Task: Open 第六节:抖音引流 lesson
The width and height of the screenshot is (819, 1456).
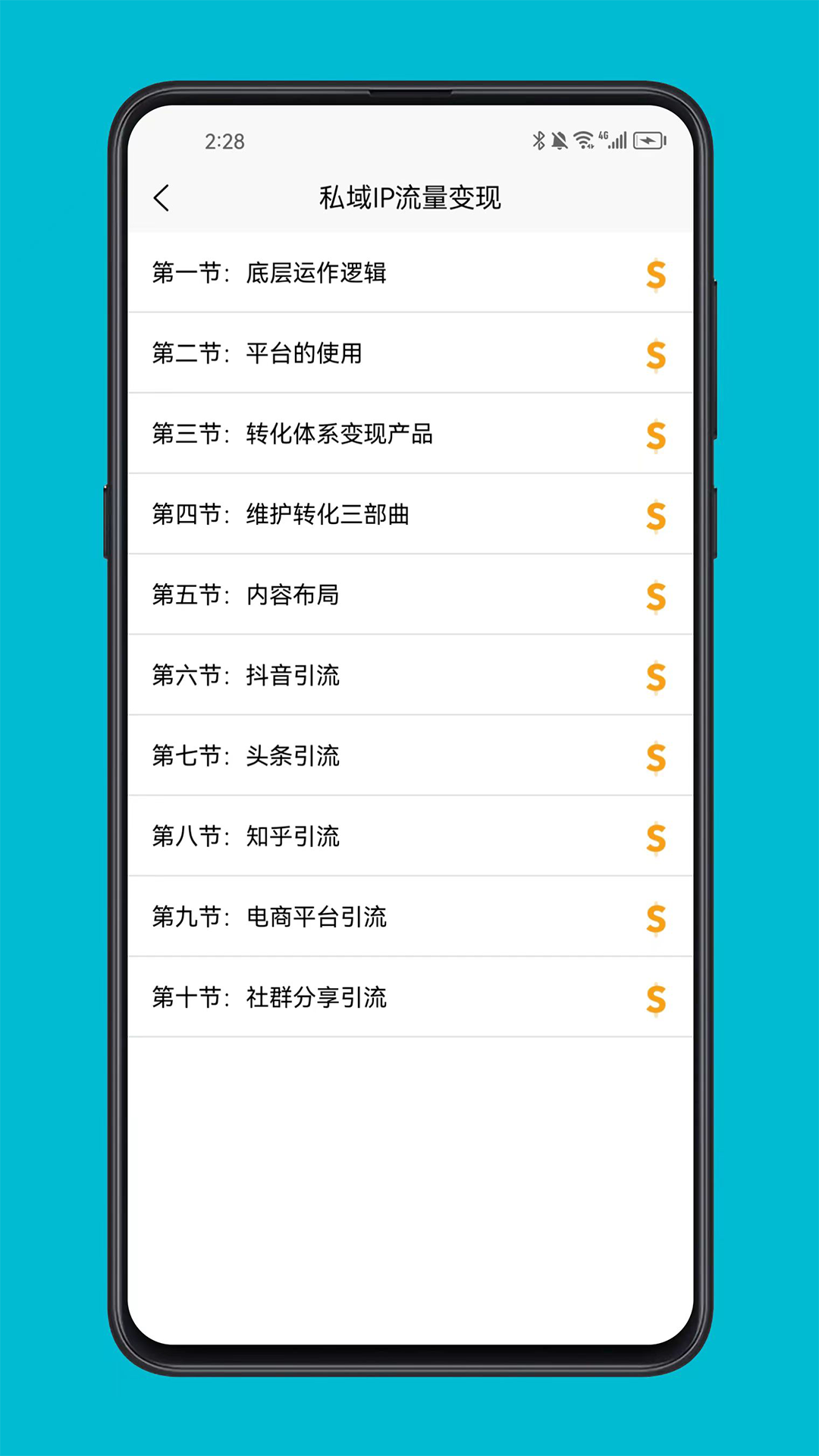Action: (x=246, y=675)
